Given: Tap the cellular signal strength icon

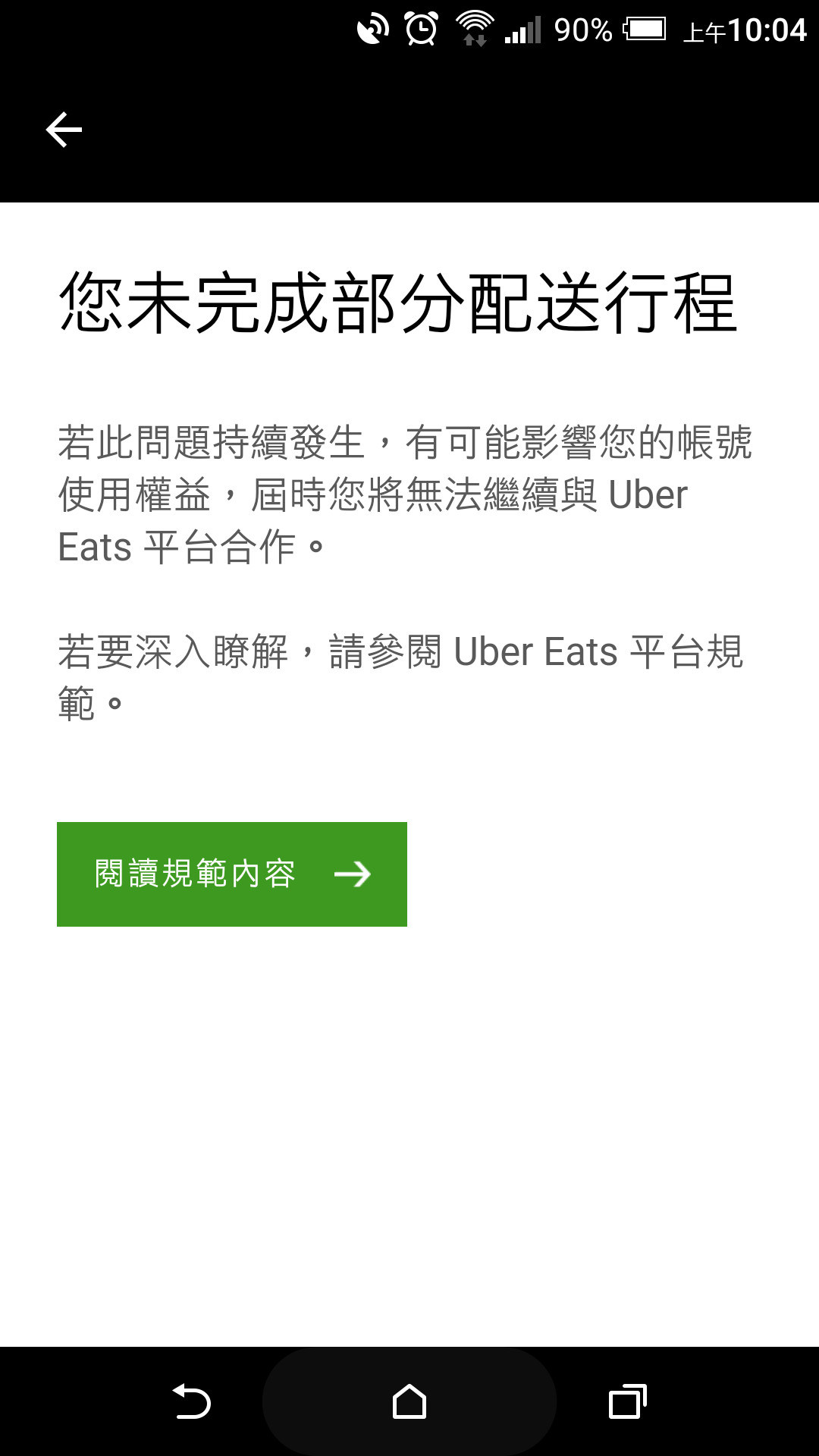Looking at the screenshot, I should click(x=523, y=30).
